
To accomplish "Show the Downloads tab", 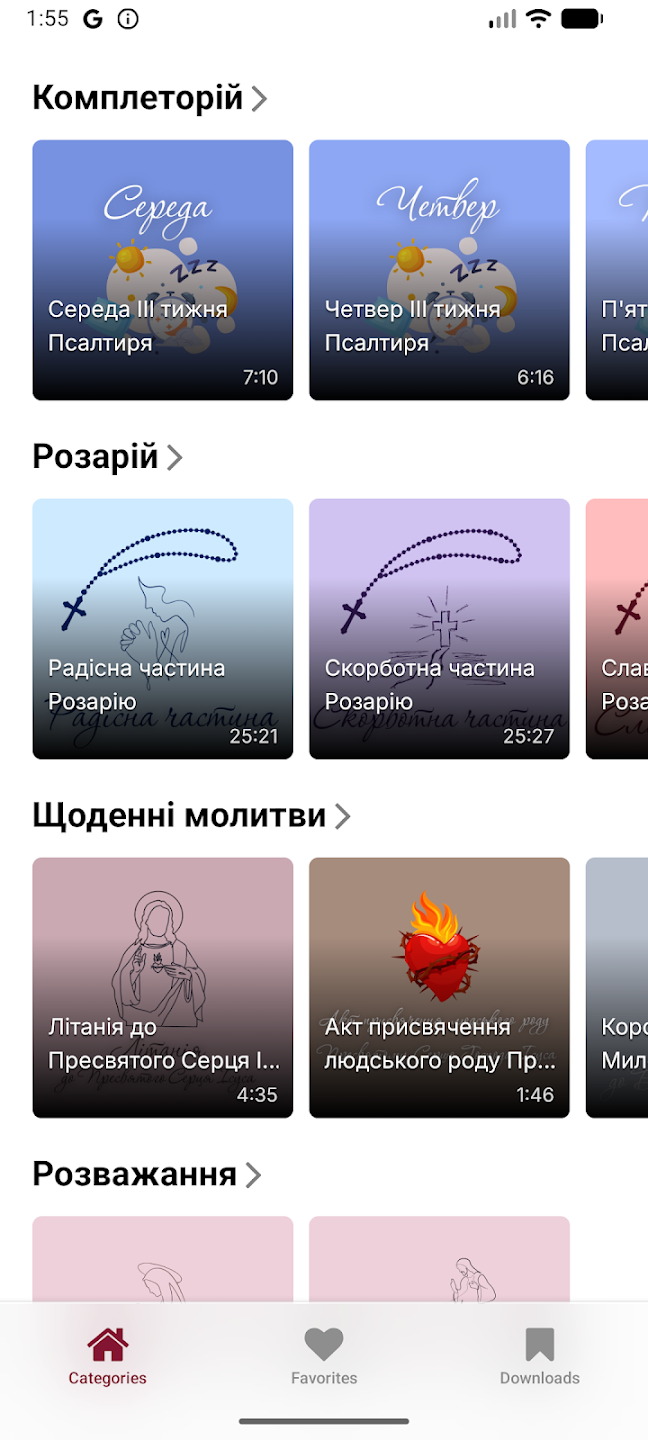I will (540, 1357).
